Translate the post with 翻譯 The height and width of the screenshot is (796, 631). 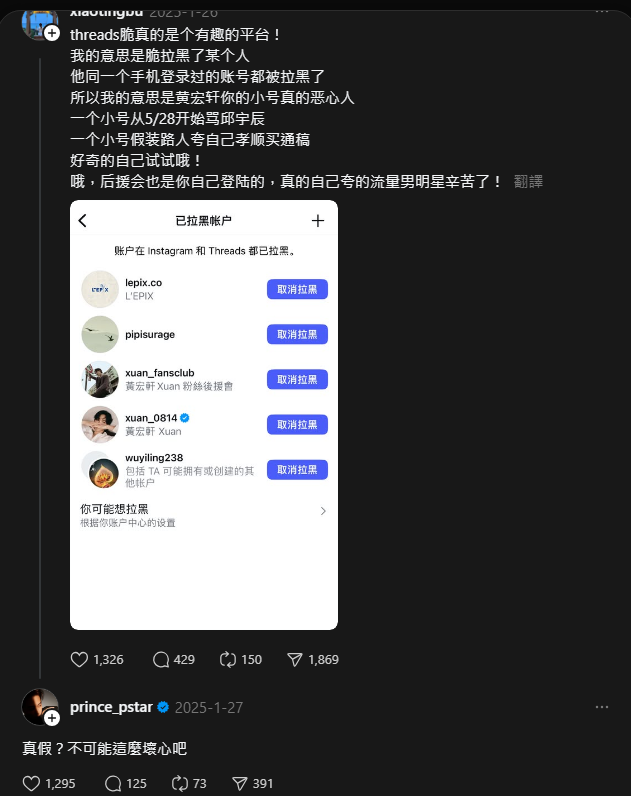(528, 181)
